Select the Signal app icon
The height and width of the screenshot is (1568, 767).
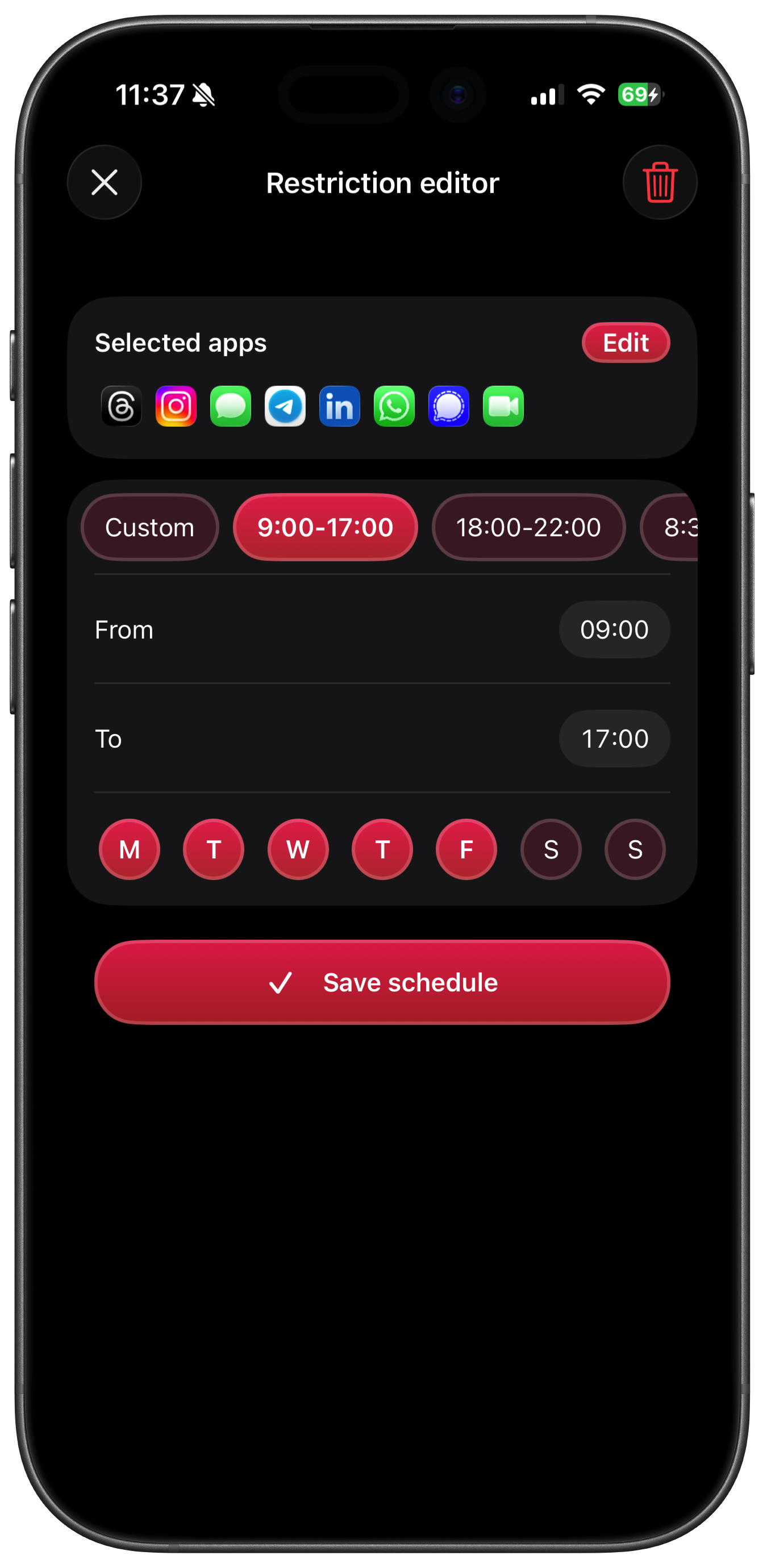point(449,406)
